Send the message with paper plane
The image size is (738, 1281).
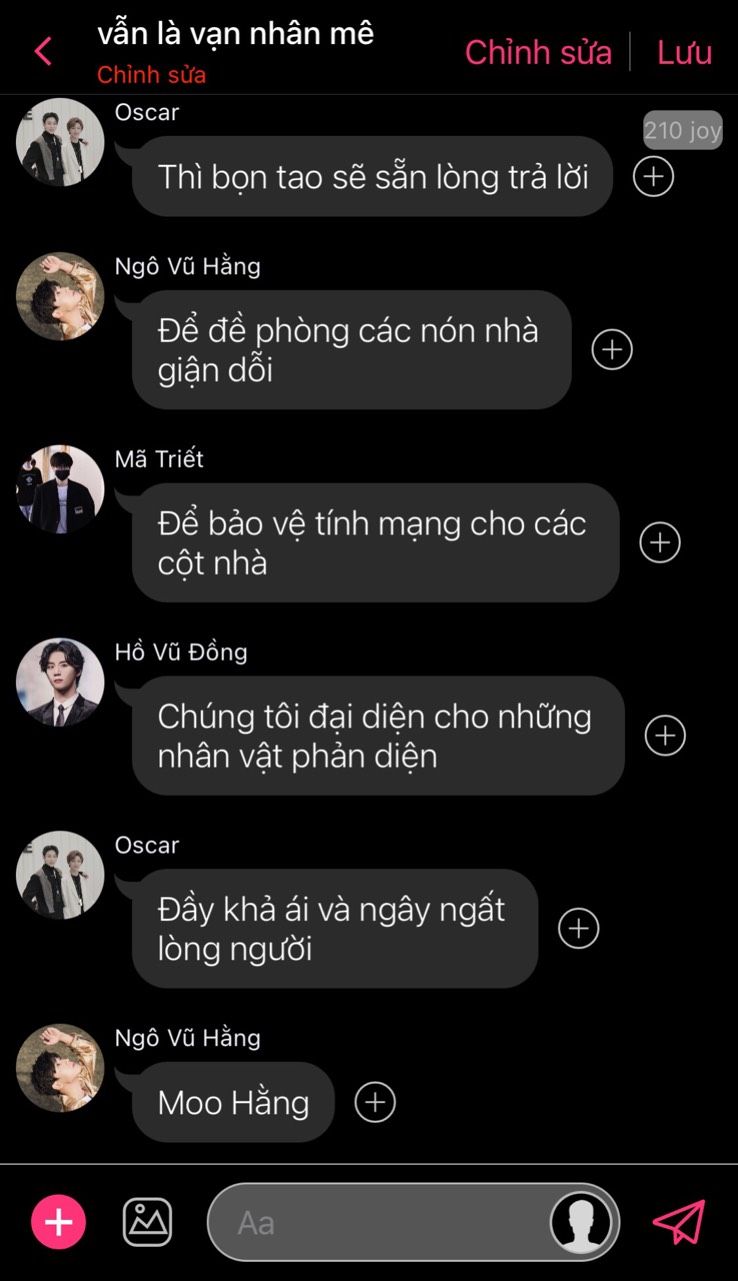(x=679, y=1222)
